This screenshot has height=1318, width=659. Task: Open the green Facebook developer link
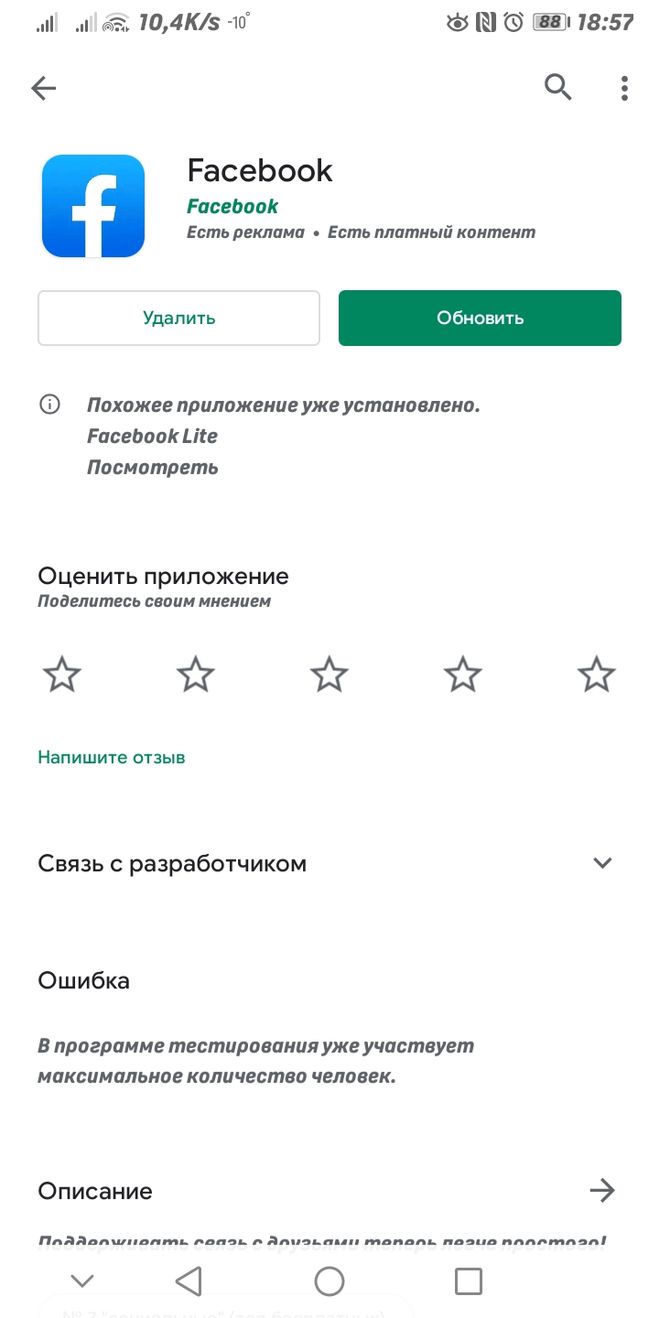232,206
